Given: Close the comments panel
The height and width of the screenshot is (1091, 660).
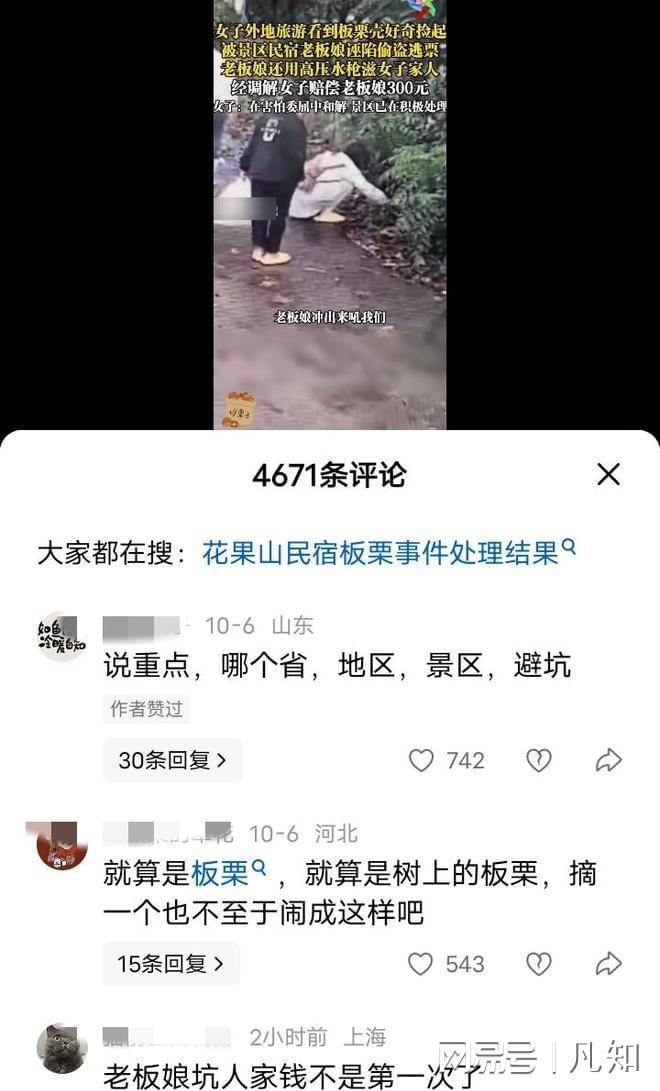Looking at the screenshot, I should pyautogui.click(x=608, y=475).
